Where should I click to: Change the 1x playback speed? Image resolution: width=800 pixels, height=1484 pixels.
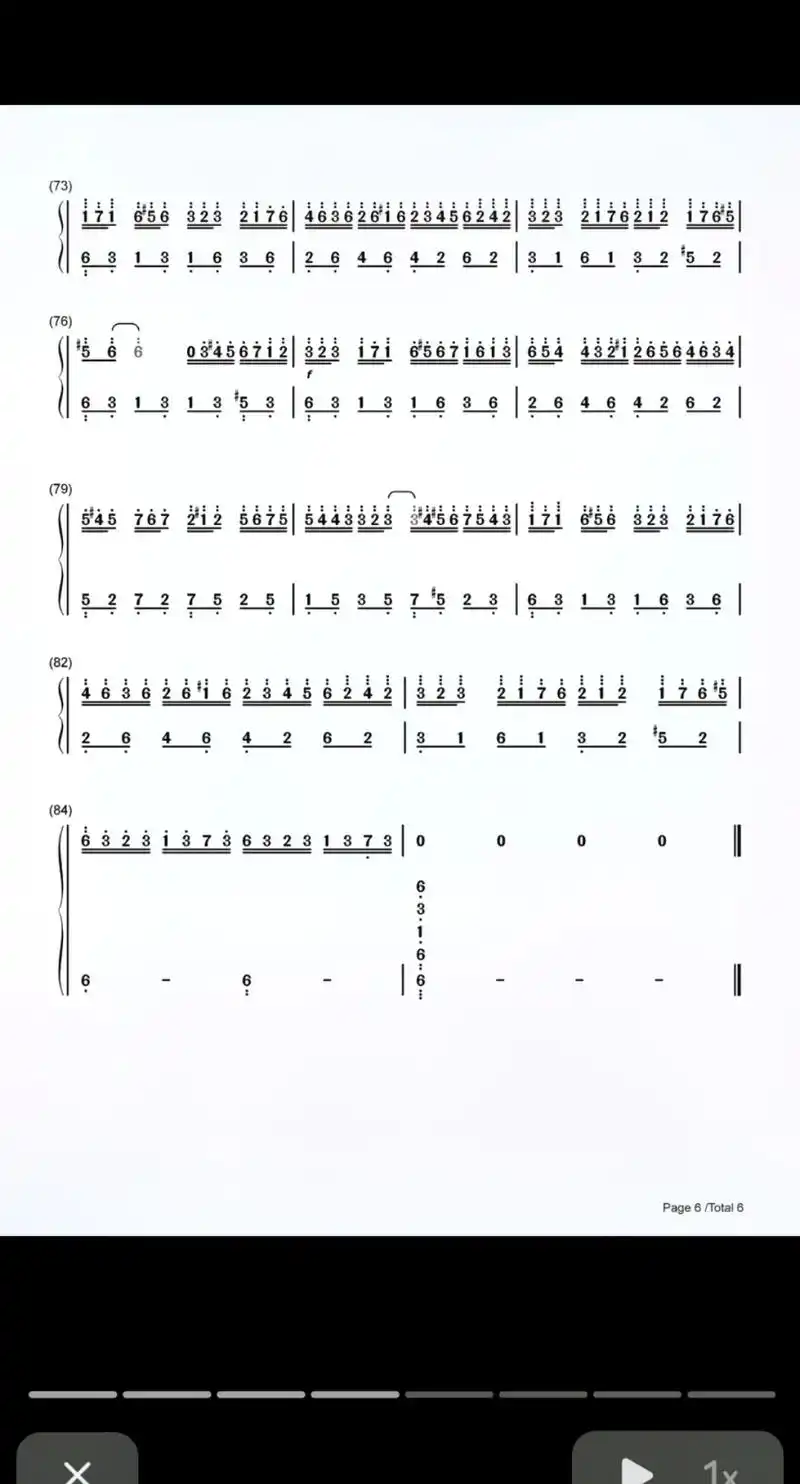tap(720, 1470)
